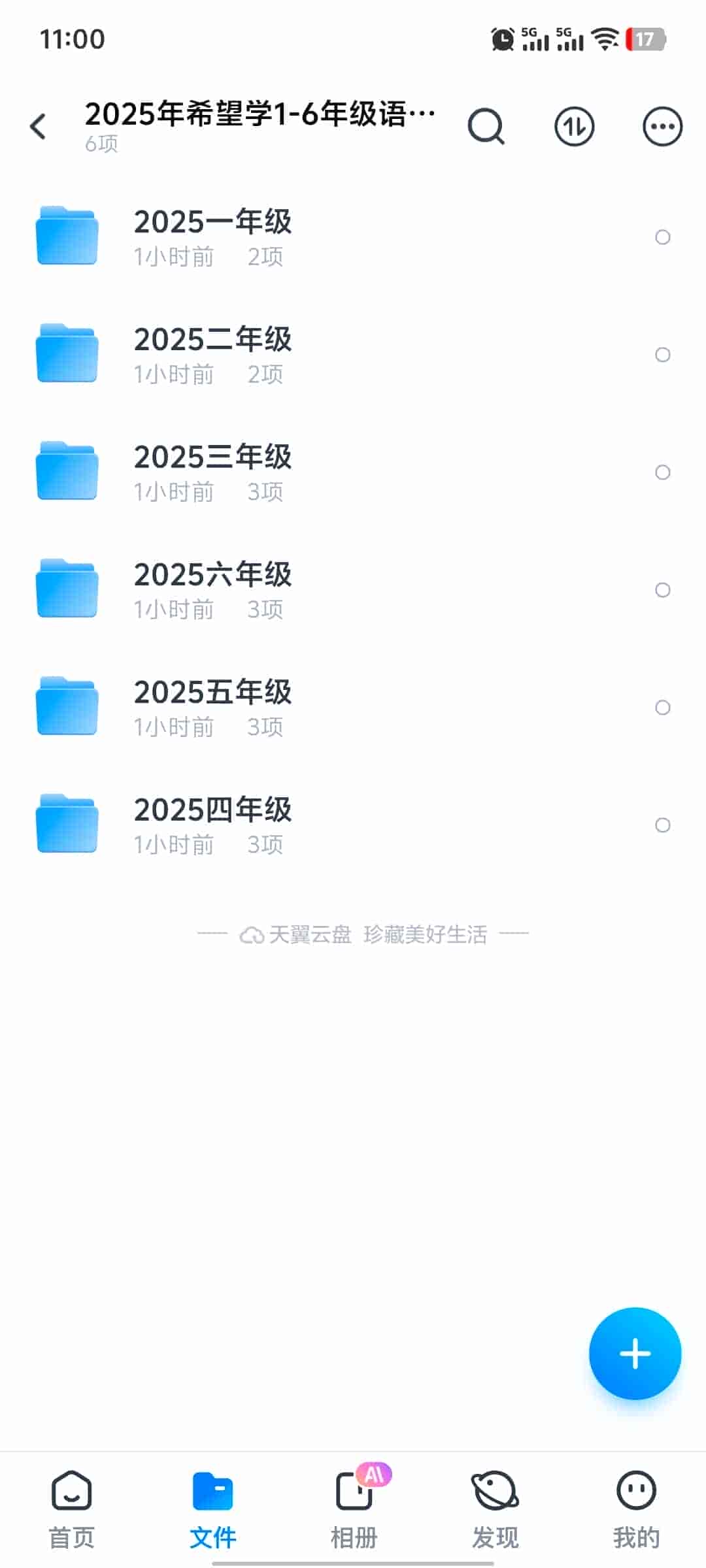Image resolution: width=706 pixels, height=1568 pixels.
Task: Open the transfer list icon
Action: point(574,127)
